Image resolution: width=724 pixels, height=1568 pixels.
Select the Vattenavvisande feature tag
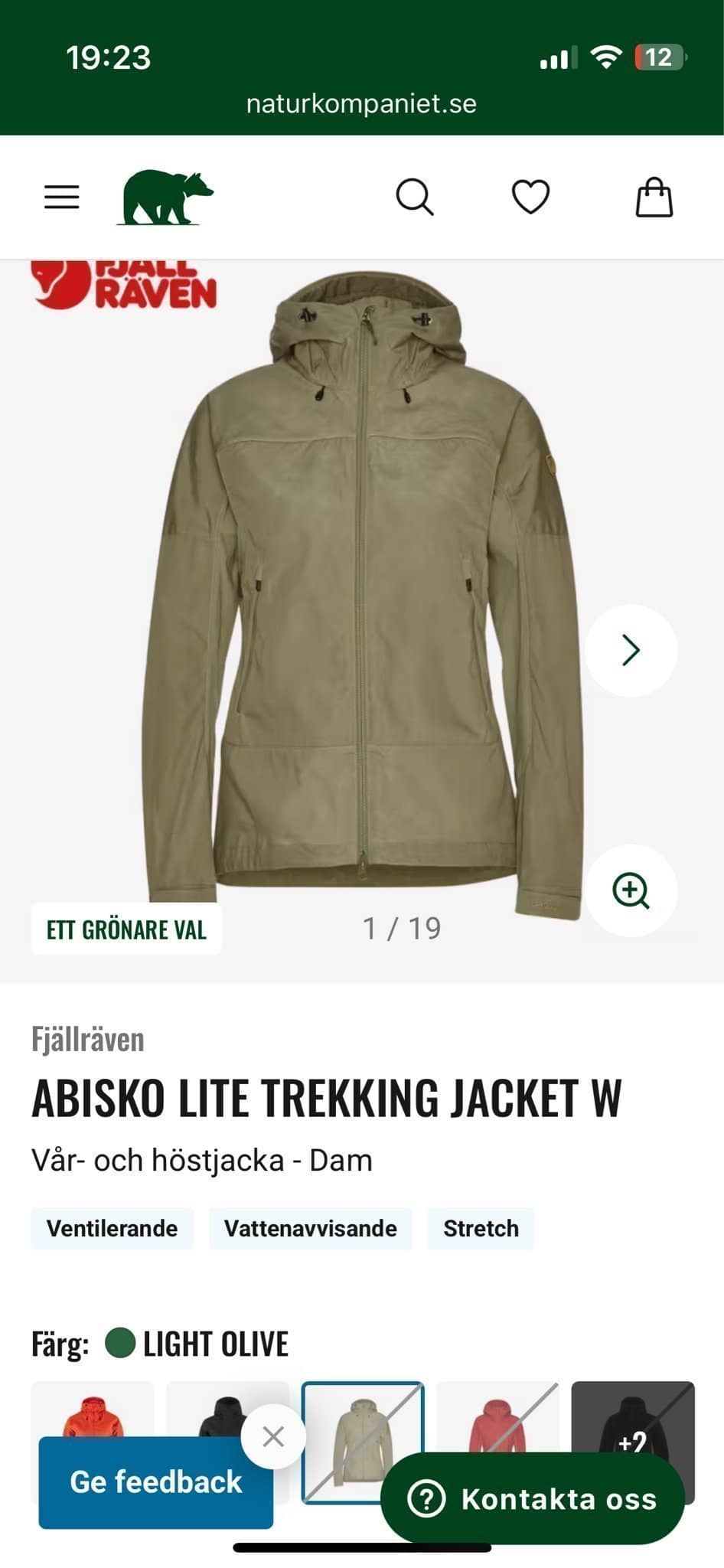(309, 1228)
